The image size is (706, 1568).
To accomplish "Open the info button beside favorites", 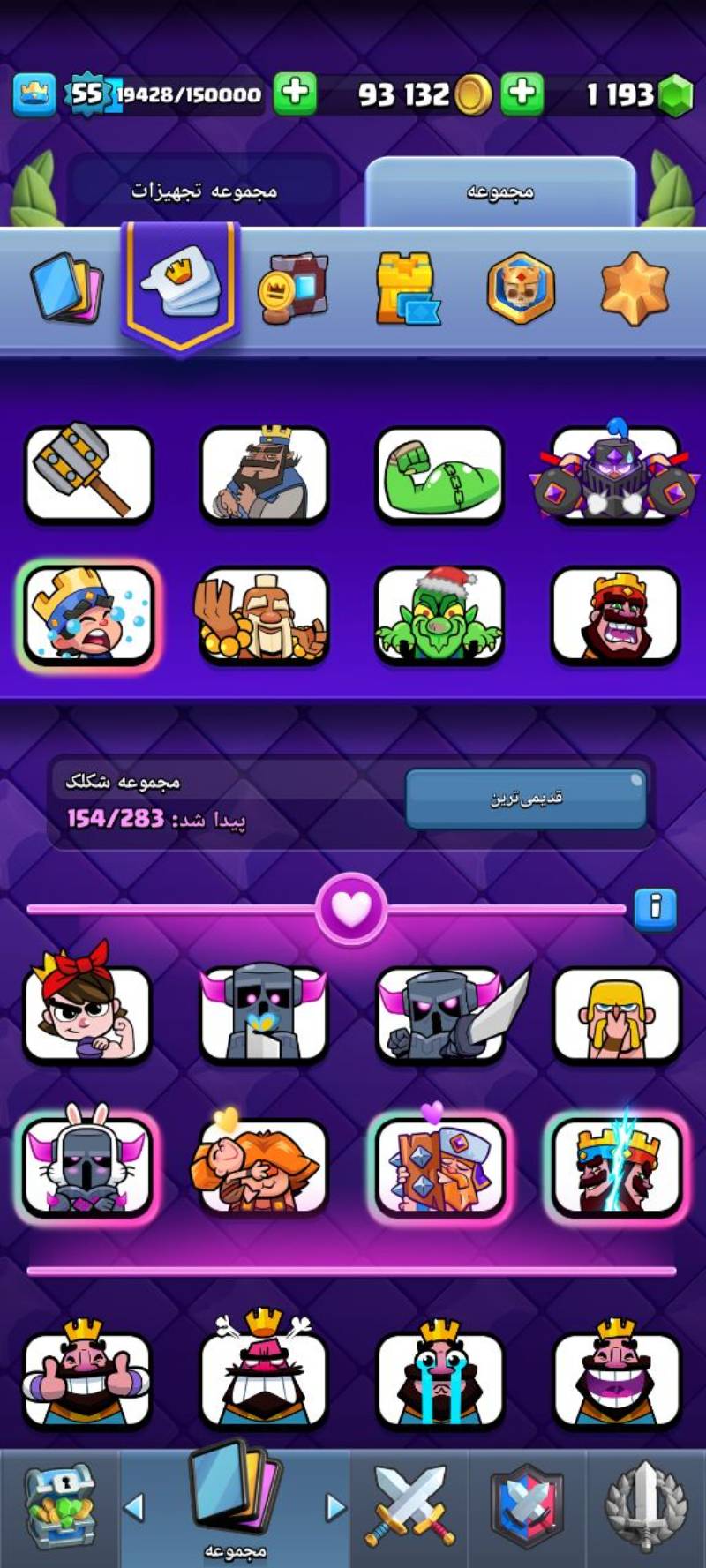I will click(x=655, y=908).
